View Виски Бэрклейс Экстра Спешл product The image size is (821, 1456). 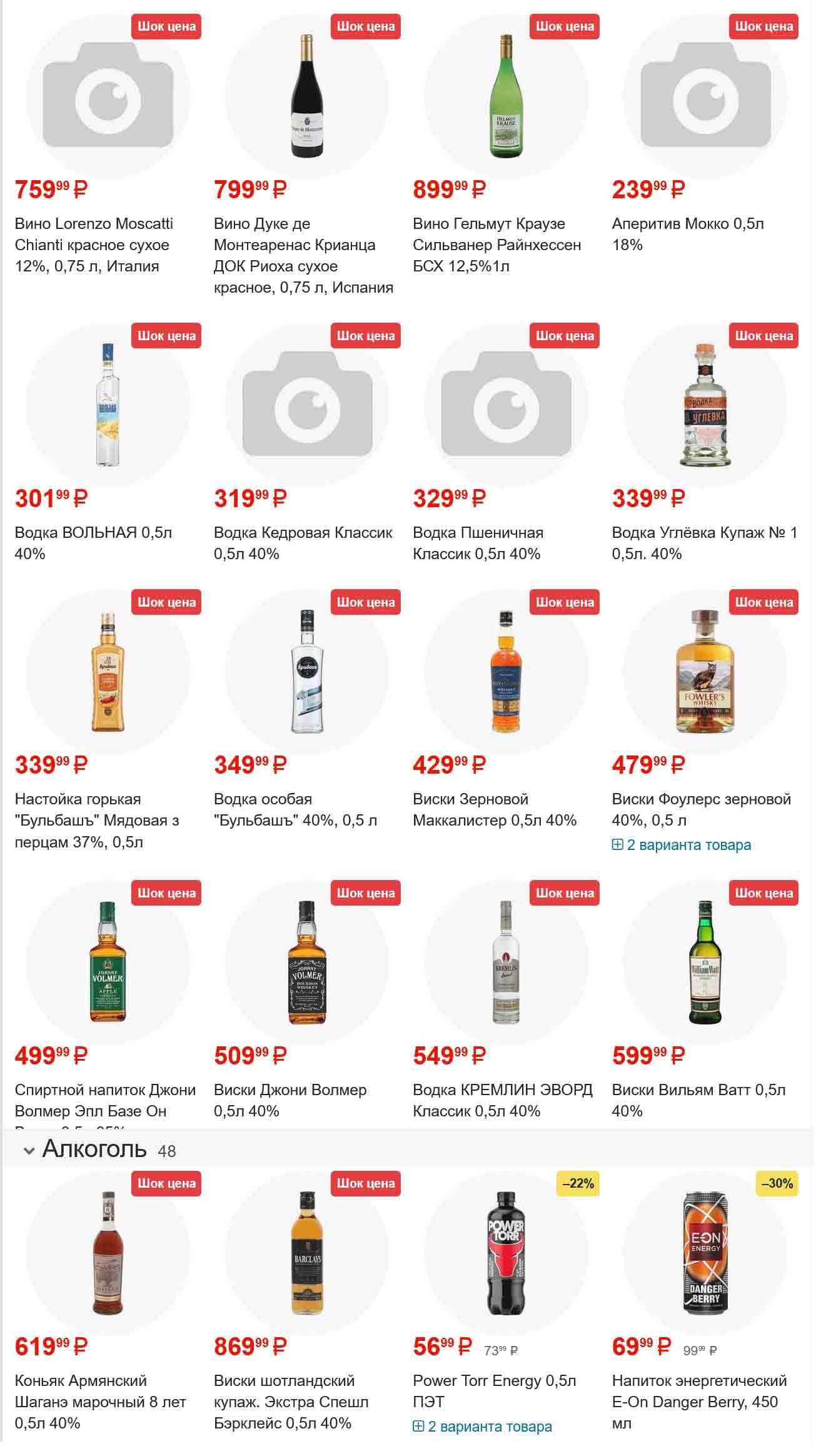point(291,1402)
